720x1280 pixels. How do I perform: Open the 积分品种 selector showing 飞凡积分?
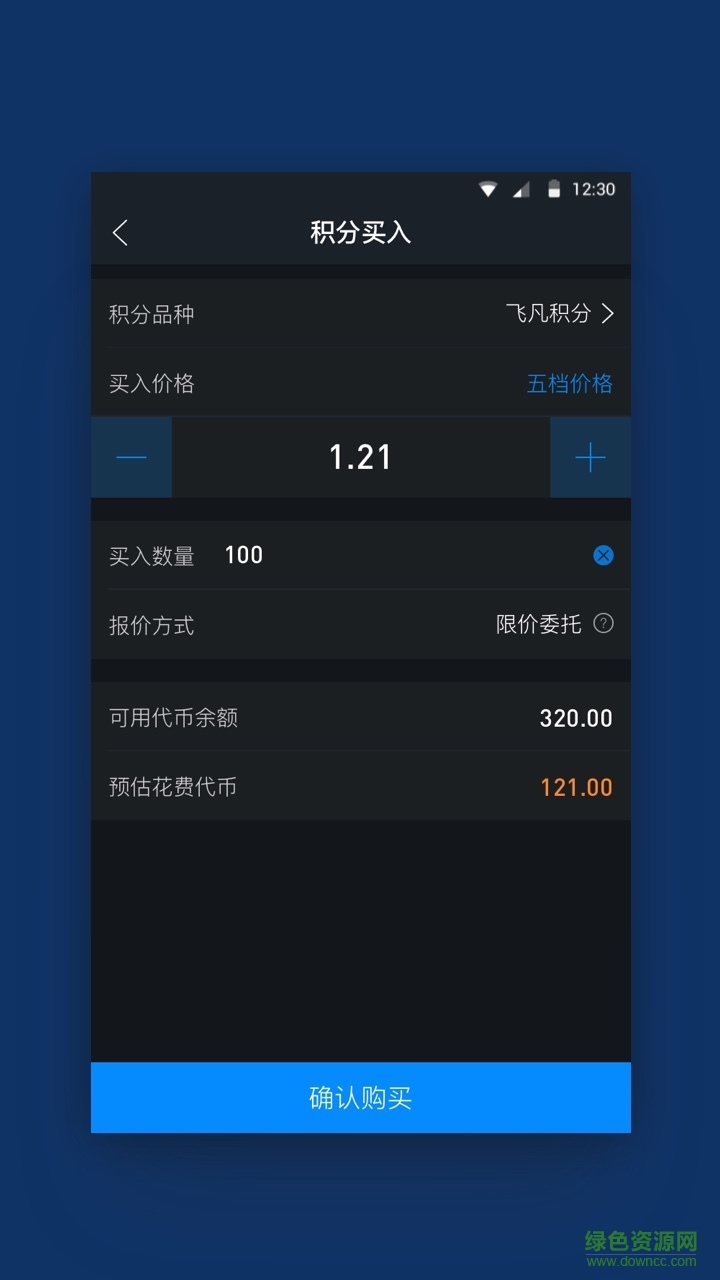[x=560, y=314]
